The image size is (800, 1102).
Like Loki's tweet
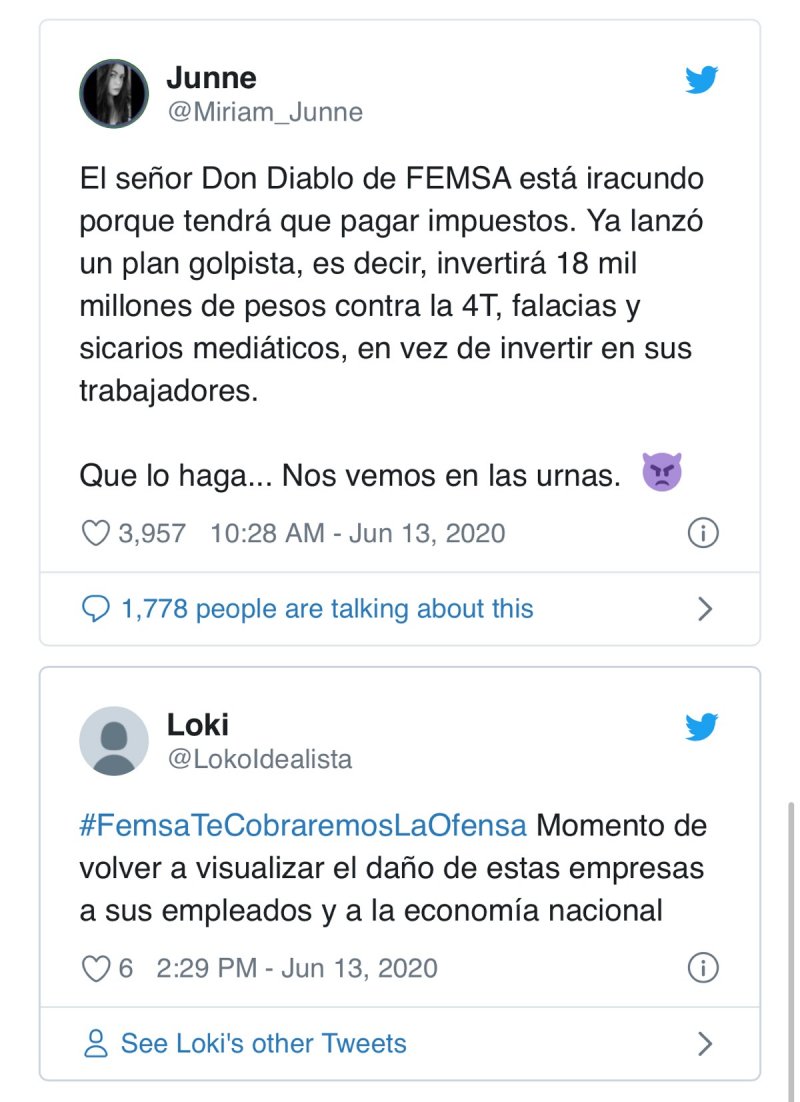95,968
